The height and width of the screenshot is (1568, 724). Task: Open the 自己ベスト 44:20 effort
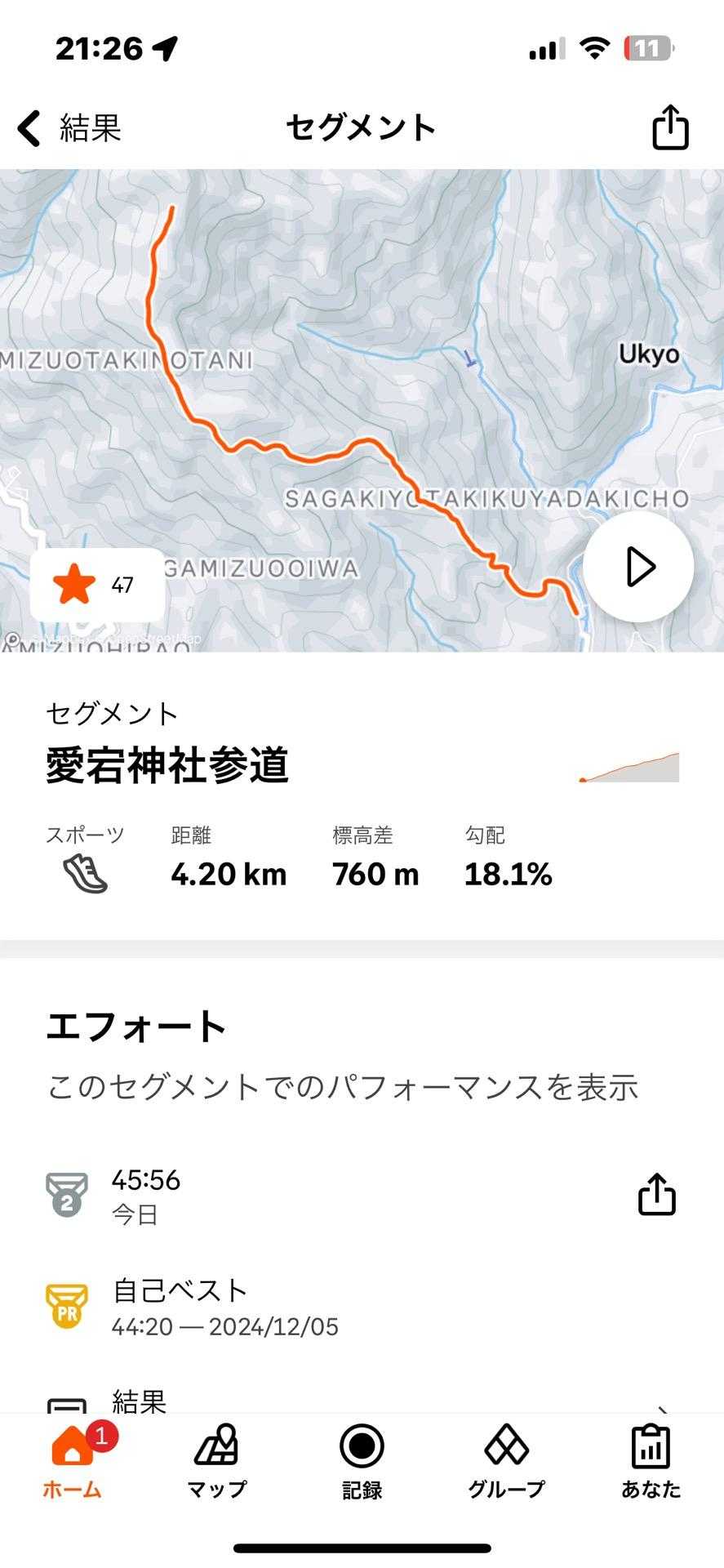224,1307
